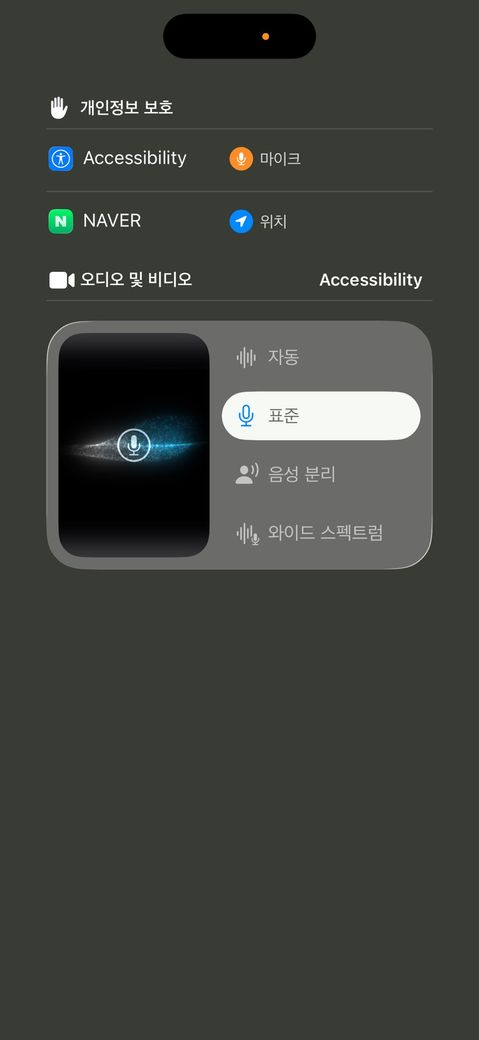
Task: Open the 개인정보 보호 privacy header
Action: (239, 107)
